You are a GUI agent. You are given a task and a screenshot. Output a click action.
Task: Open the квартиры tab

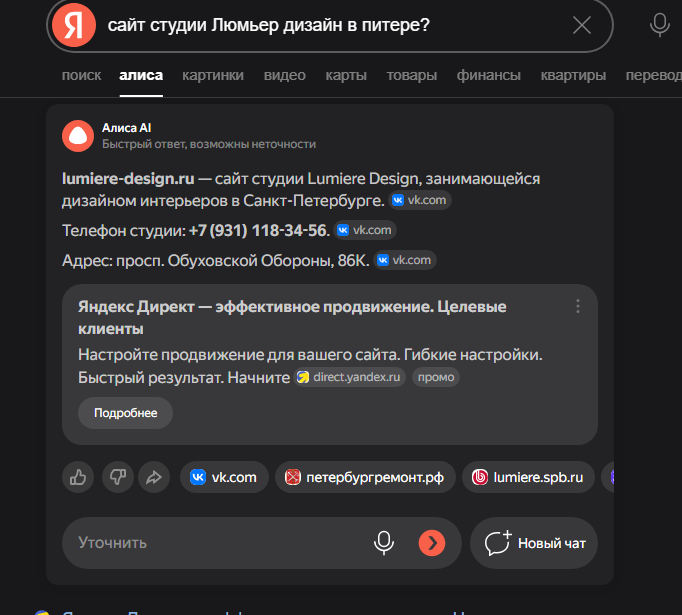click(573, 75)
